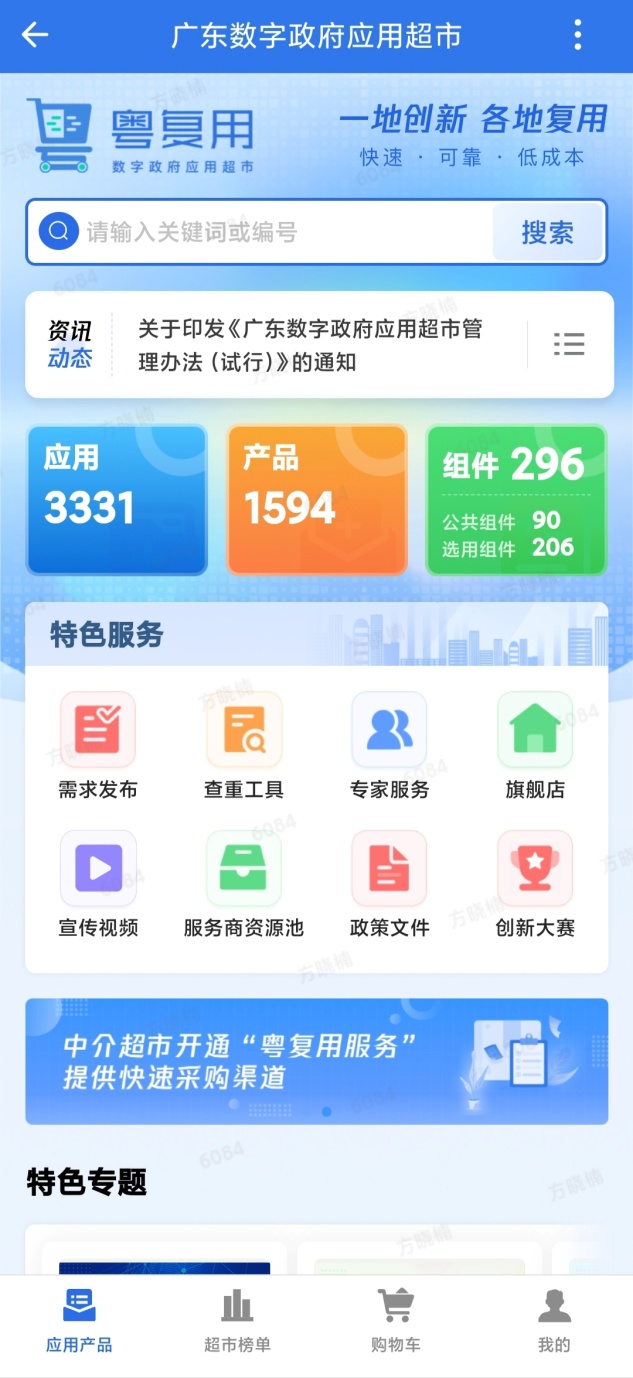Go back using the top arrow

pyautogui.click(x=35, y=35)
